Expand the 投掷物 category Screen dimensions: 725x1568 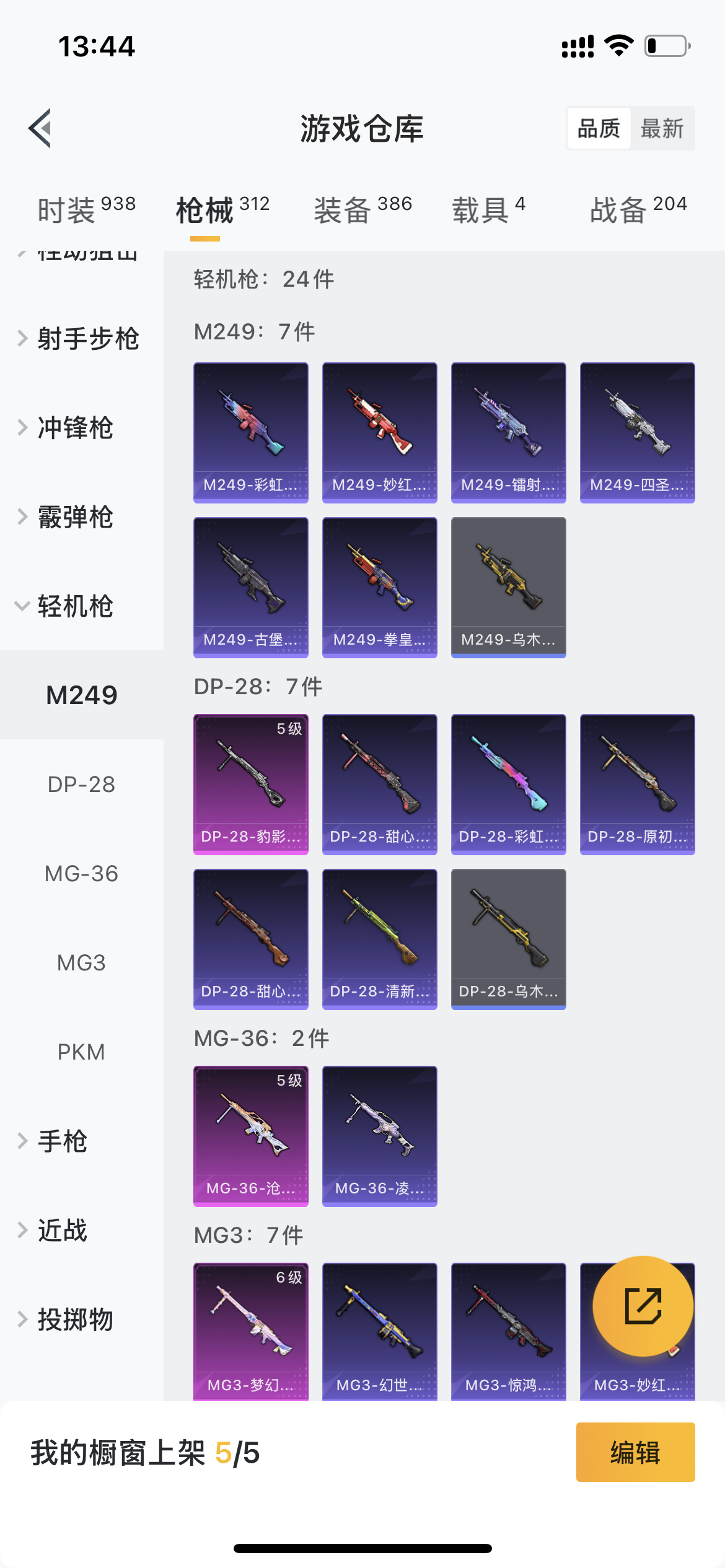point(76,1320)
